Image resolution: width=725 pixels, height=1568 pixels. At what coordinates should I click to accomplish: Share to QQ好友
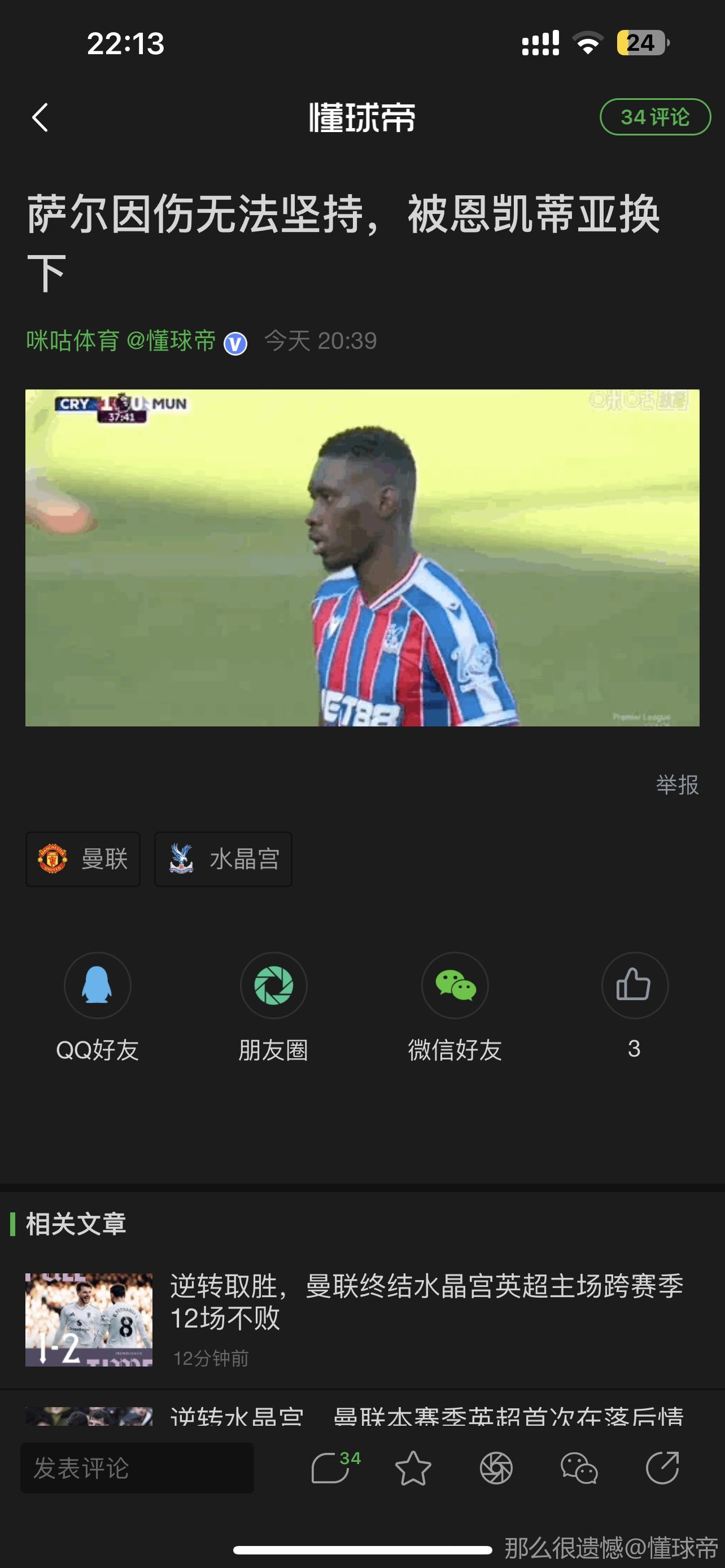[x=97, y=986]
